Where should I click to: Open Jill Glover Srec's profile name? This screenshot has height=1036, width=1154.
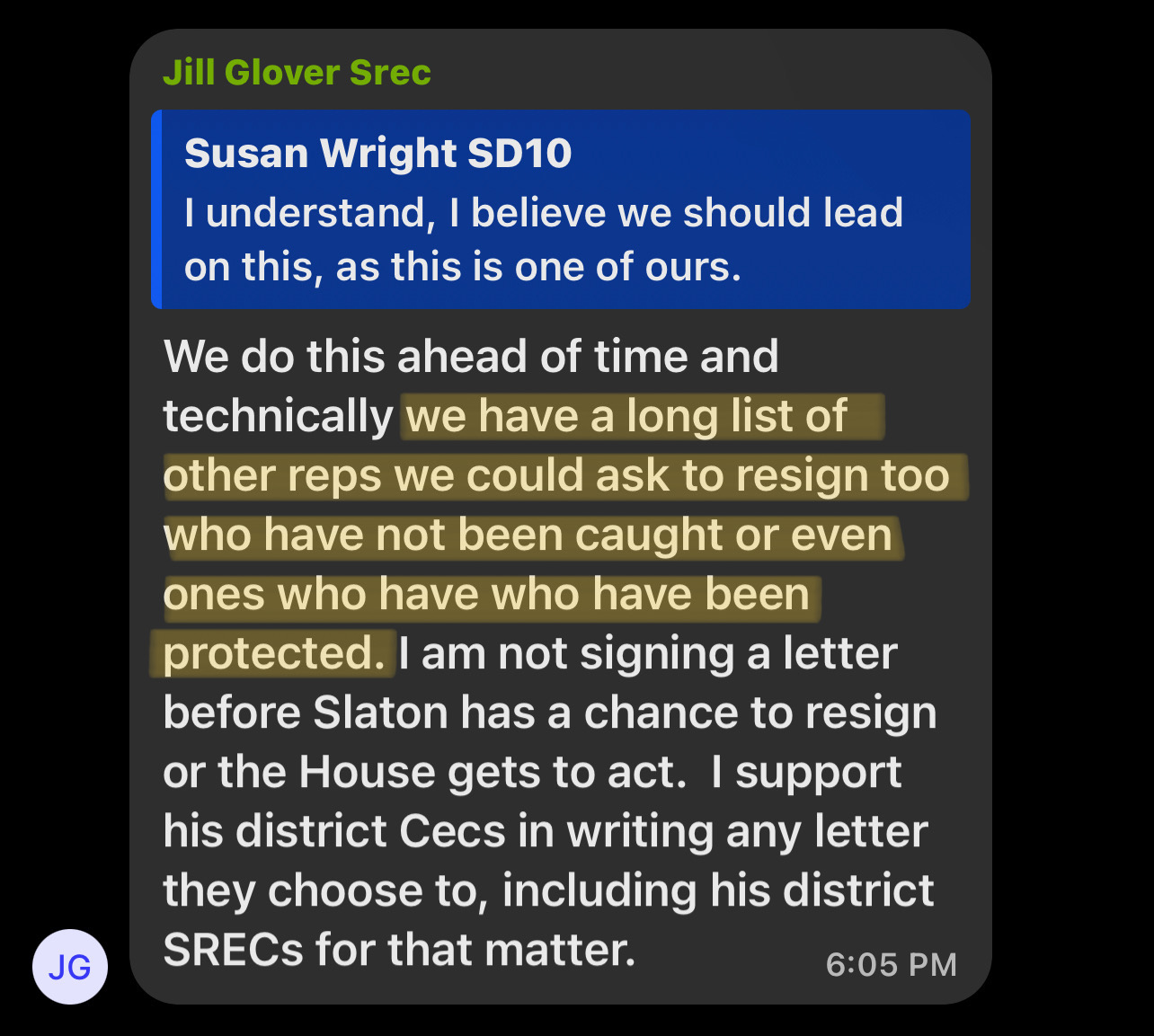point(297,73)
